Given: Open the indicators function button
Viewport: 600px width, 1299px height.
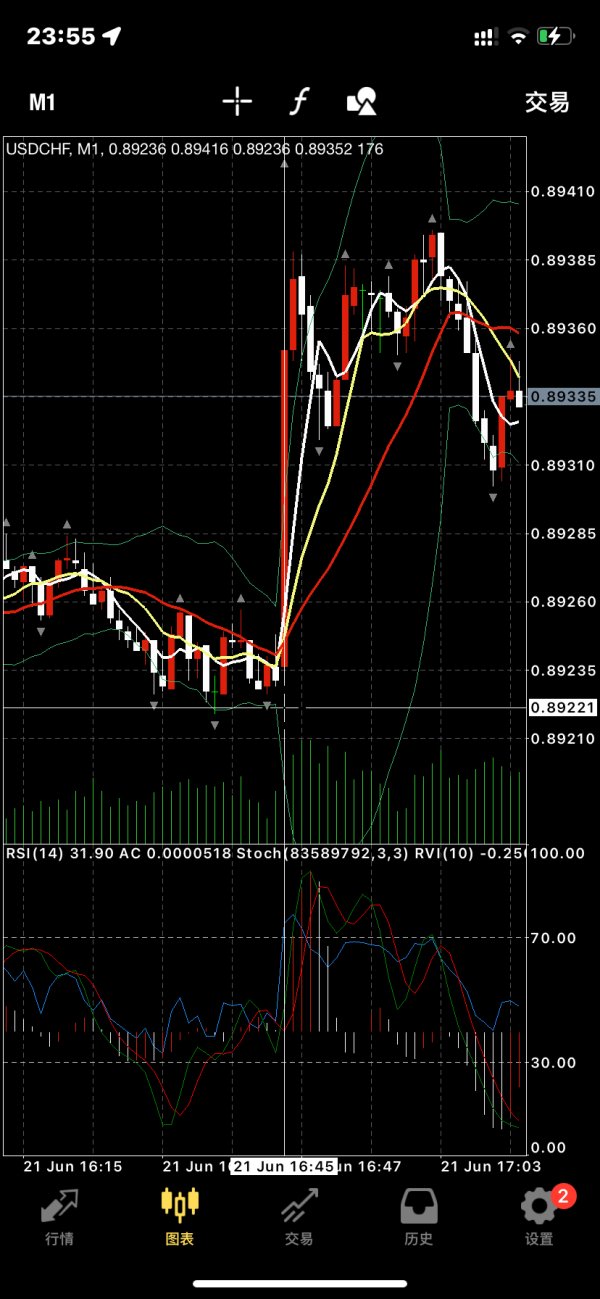Looking at the screenshot, I should pyautogui.click(x=299, y=101).
